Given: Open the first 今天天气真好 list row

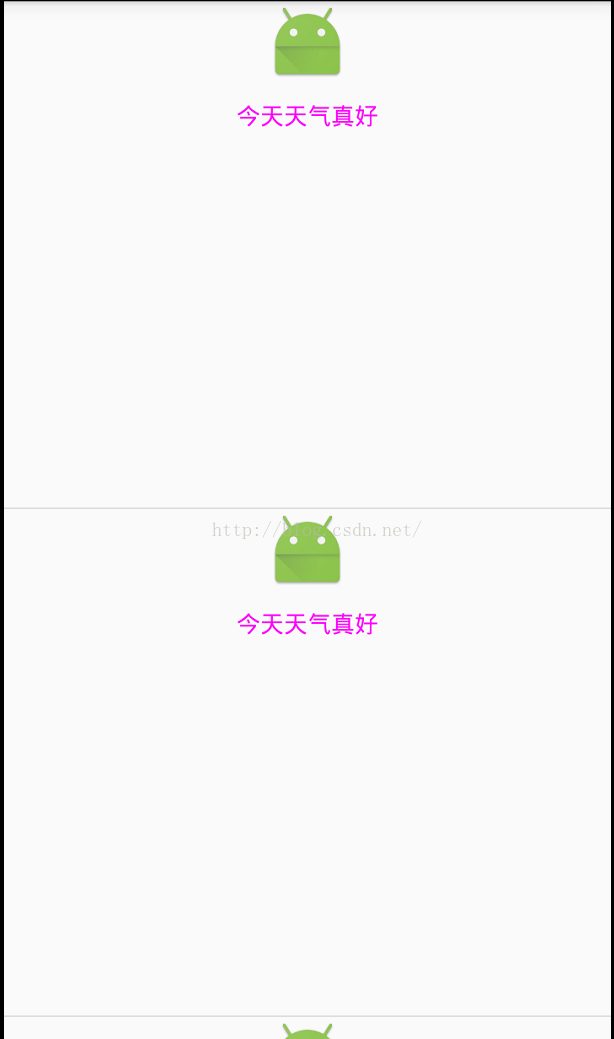Looking at the screenshot, I should tap(307, 116).
